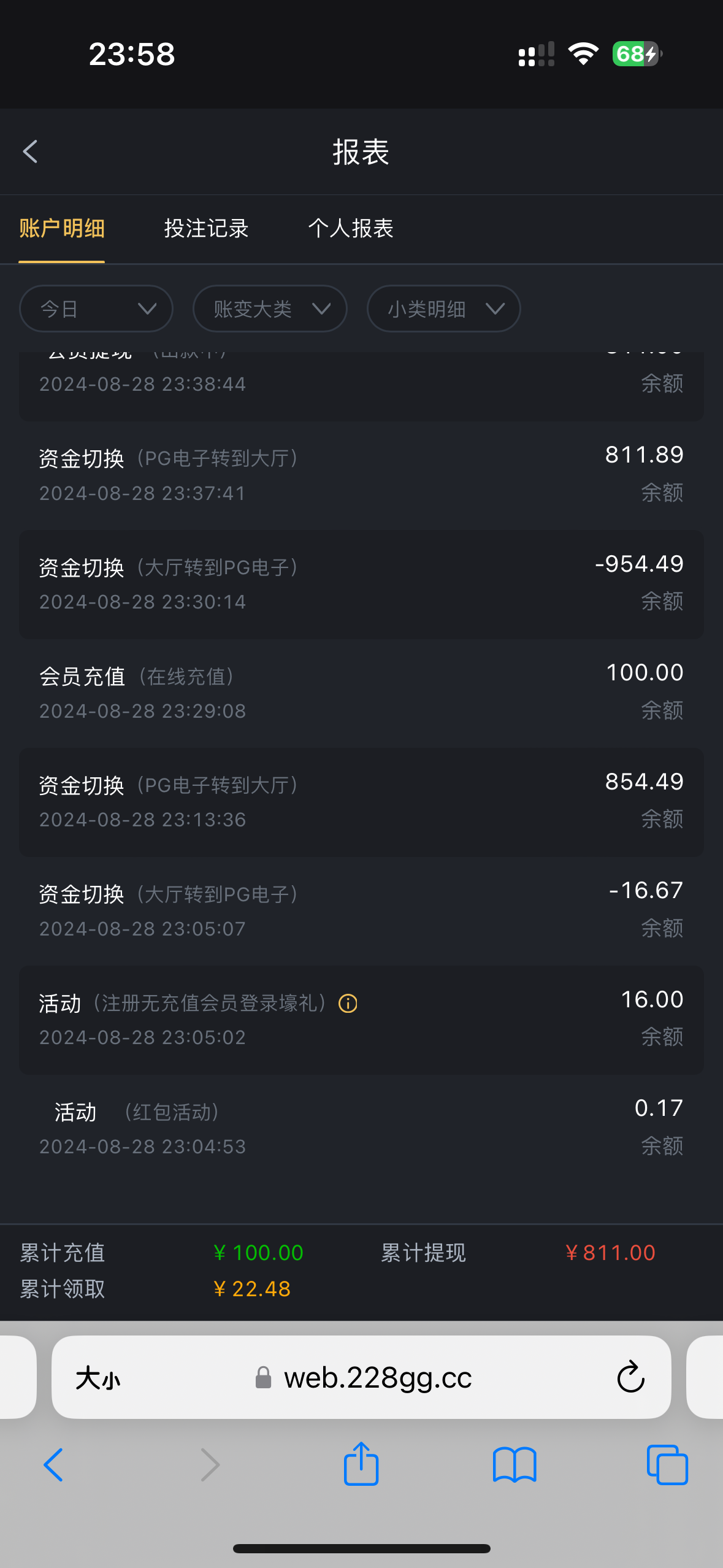
Task: Tap the info icon next to 注册无充值会员登录壕礼
Action: pyautogui.click(x=347, y=1004)
